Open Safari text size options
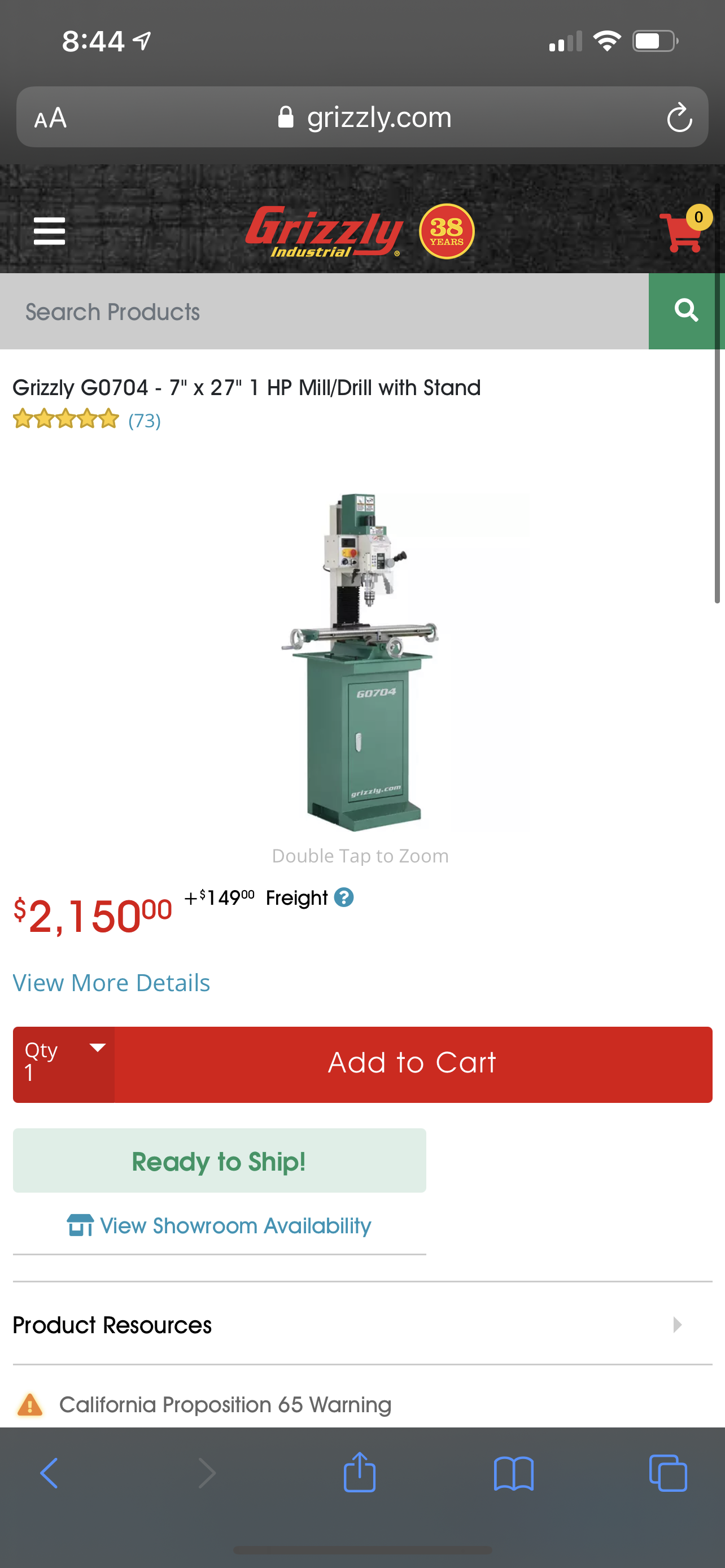Viewport: 725px width, 1568px height. click(x=50, y=117)
